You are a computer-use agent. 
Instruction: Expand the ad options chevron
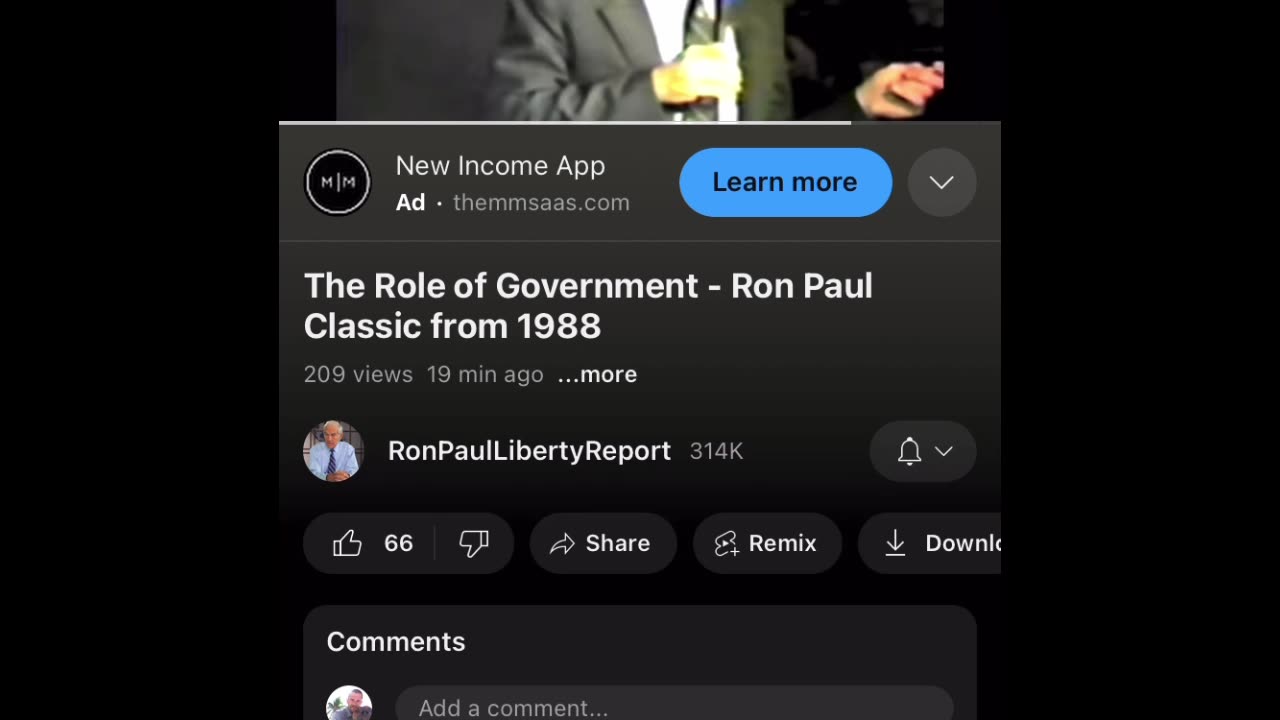point(941,182)
